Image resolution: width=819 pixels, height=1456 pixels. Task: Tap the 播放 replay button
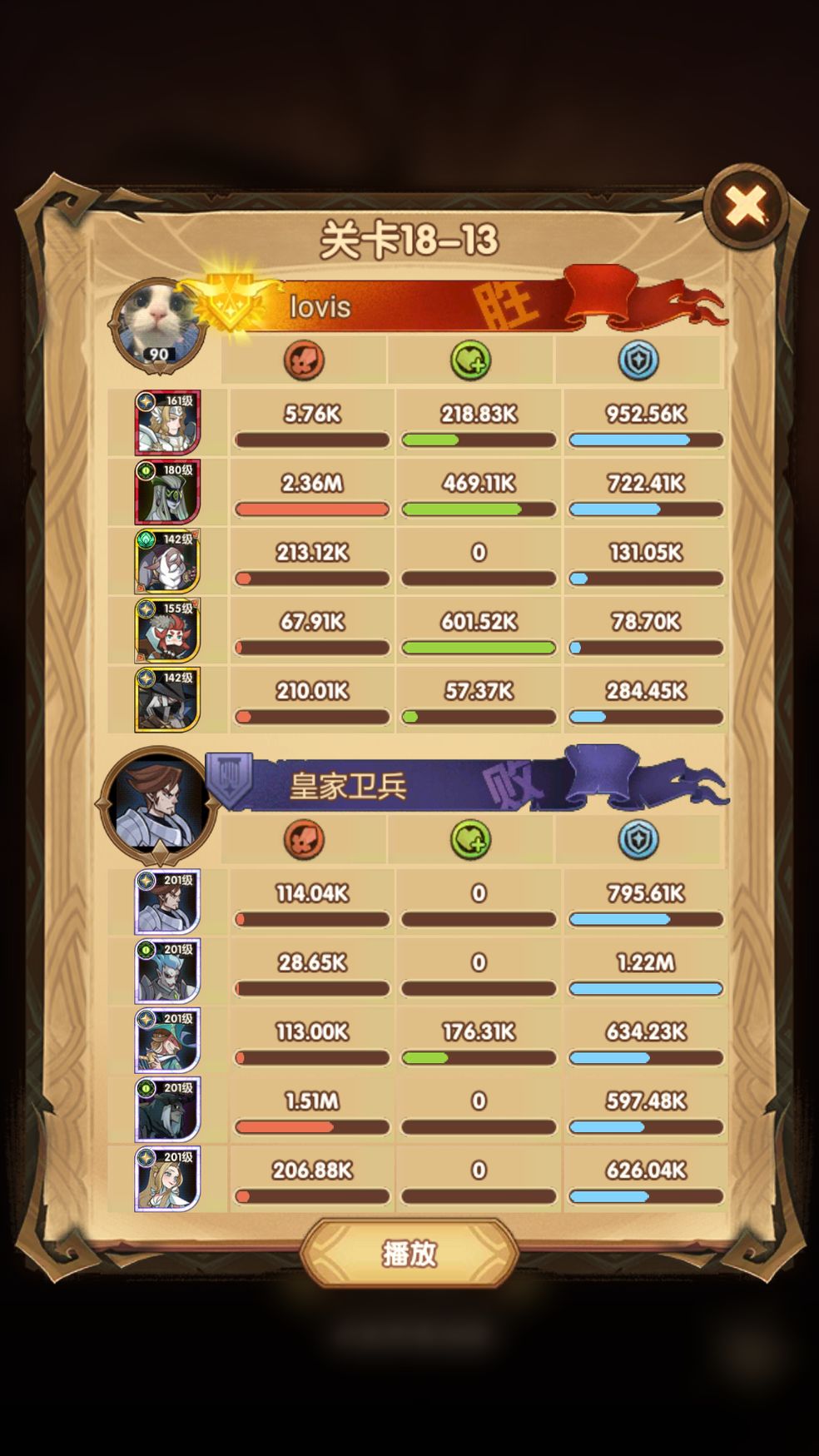409,1253
